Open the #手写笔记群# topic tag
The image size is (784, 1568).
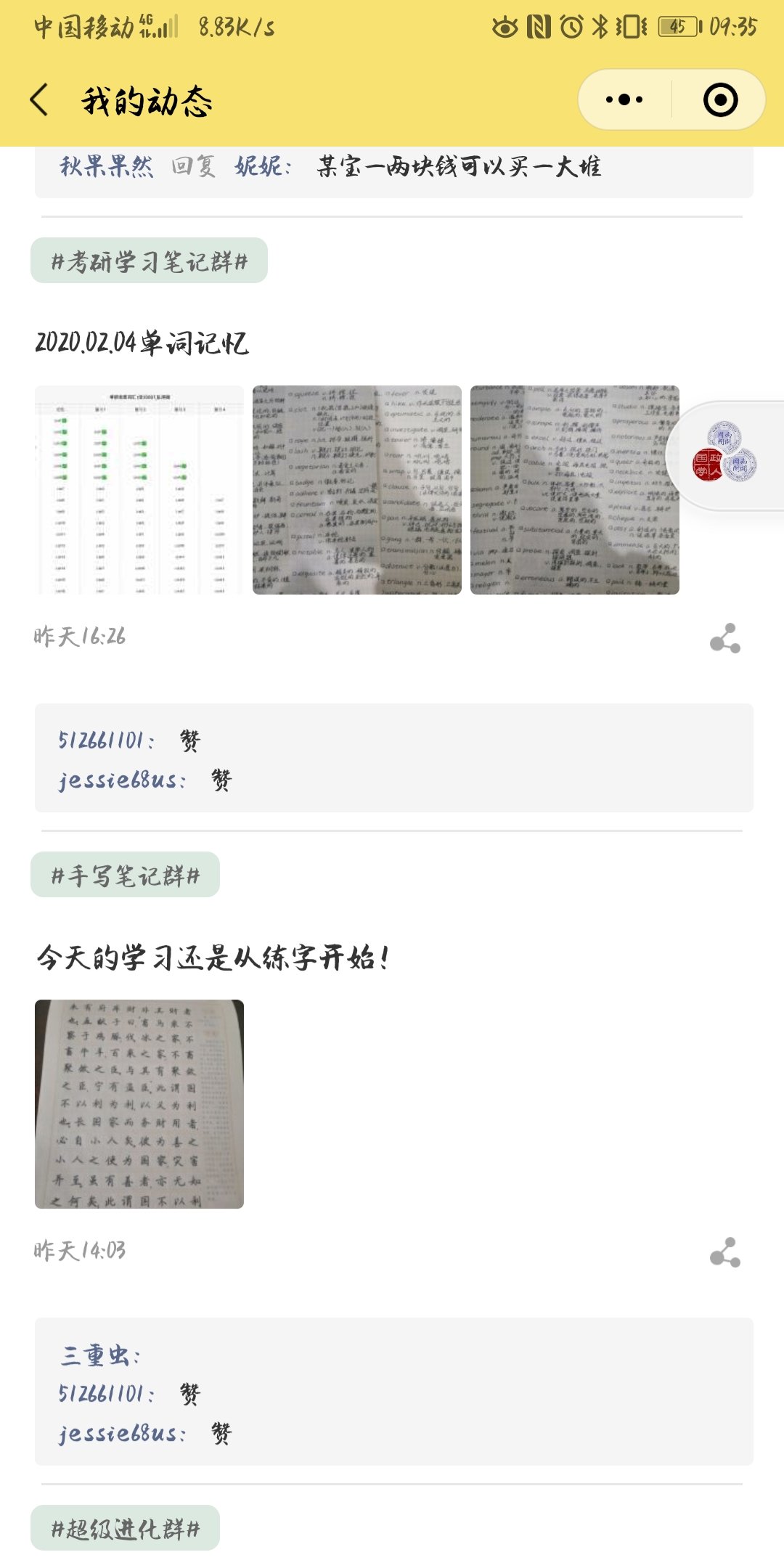coord(125,875)
